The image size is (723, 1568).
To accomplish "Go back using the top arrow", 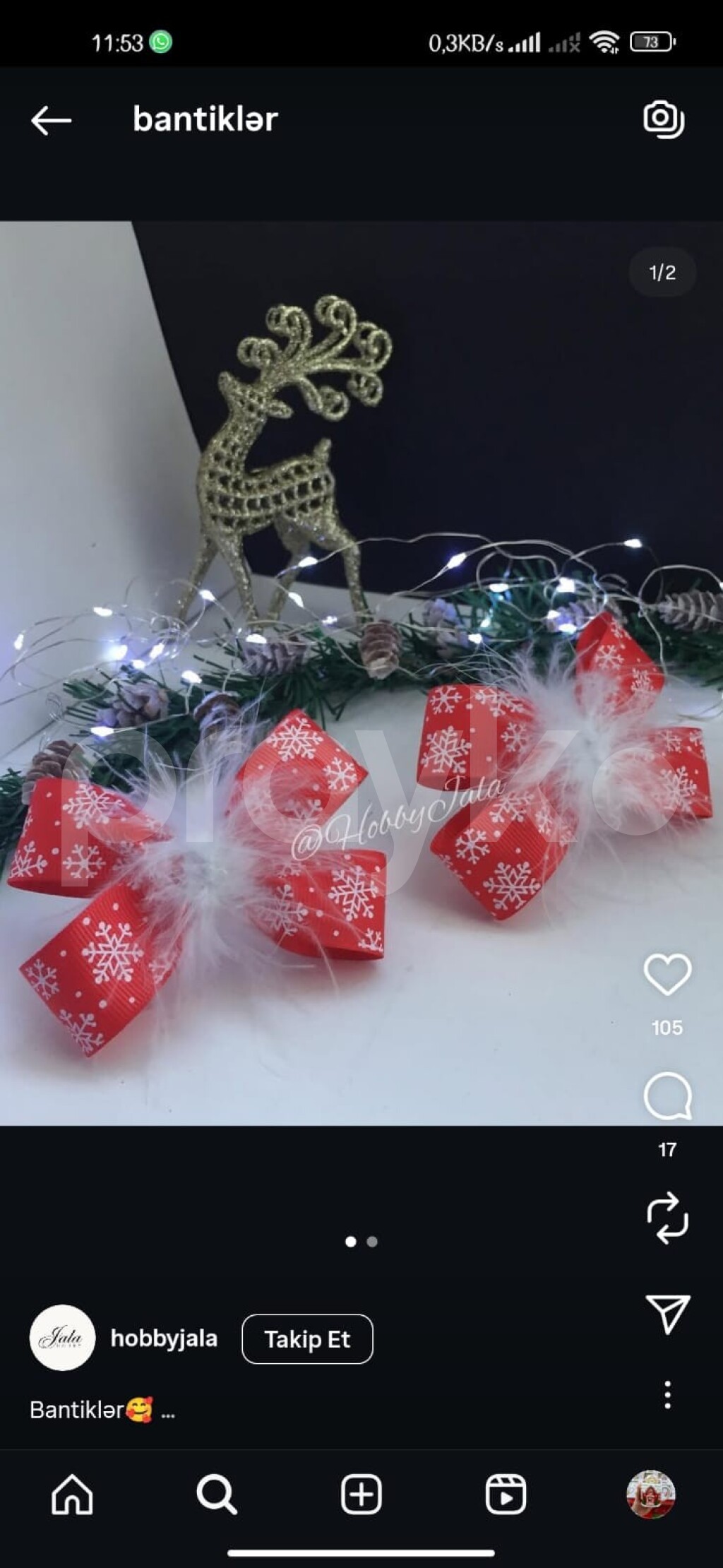I will pyautogui.click(x=51, y=120).
